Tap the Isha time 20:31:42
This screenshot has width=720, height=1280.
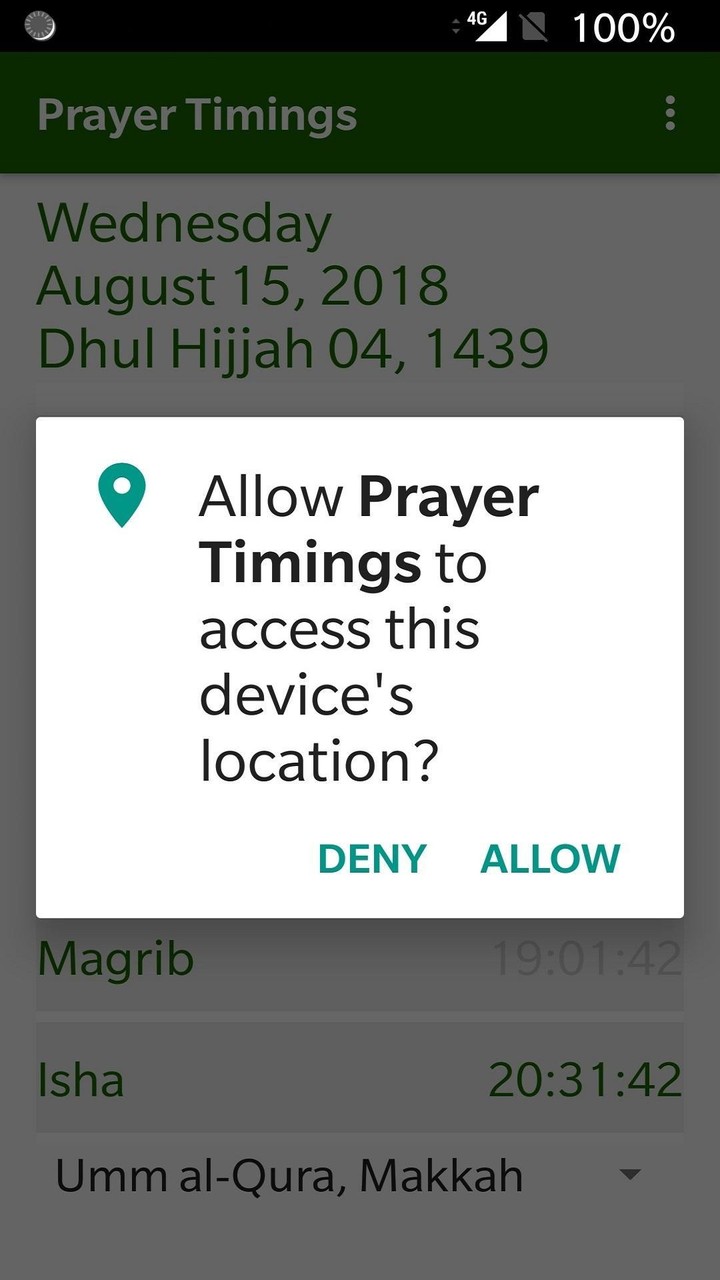tap(585, 1080)
